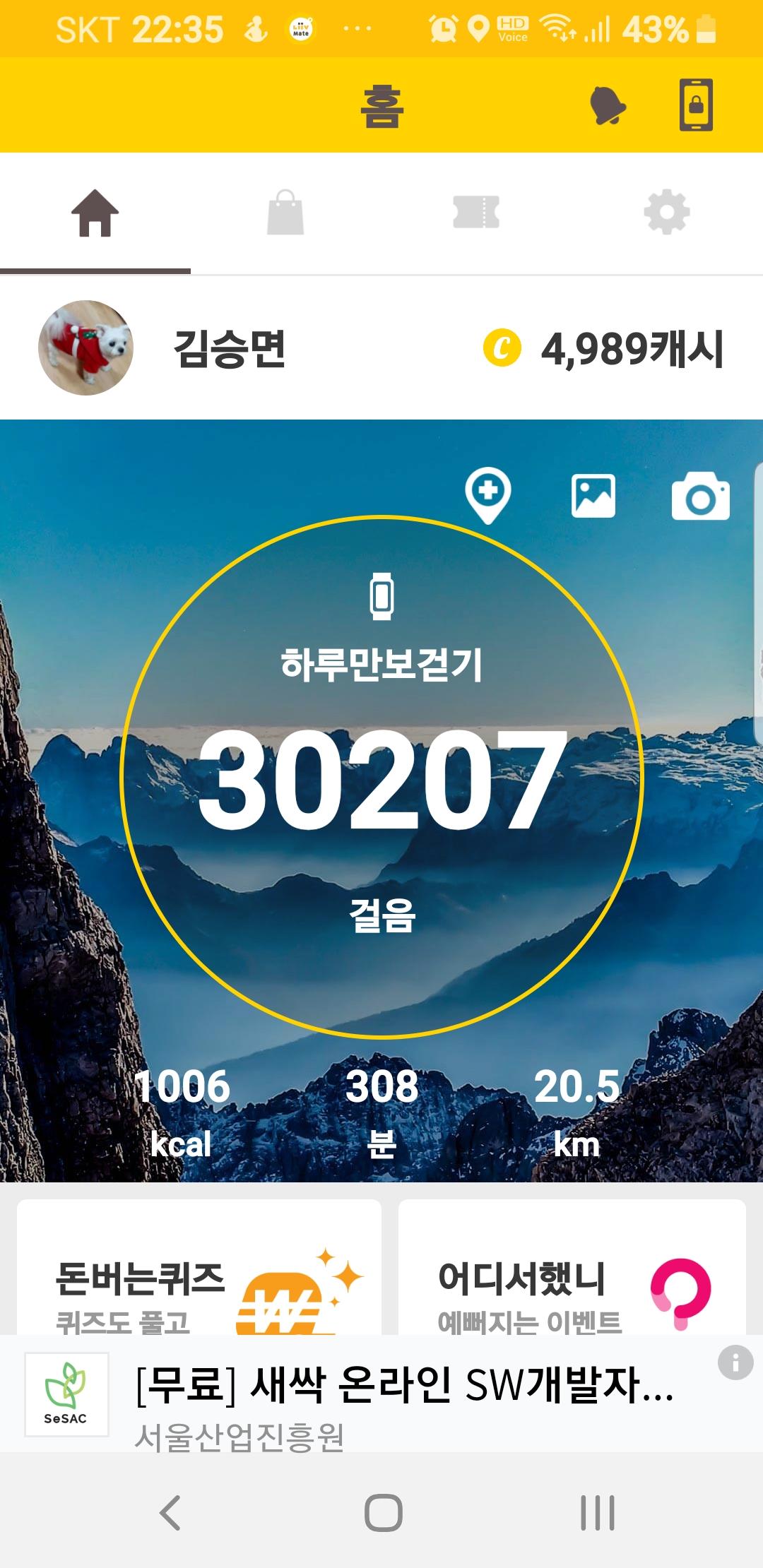Screen dimensions: 763x1568
Task: Switch to the coupon ticket tab
Action: click(476, 213)
